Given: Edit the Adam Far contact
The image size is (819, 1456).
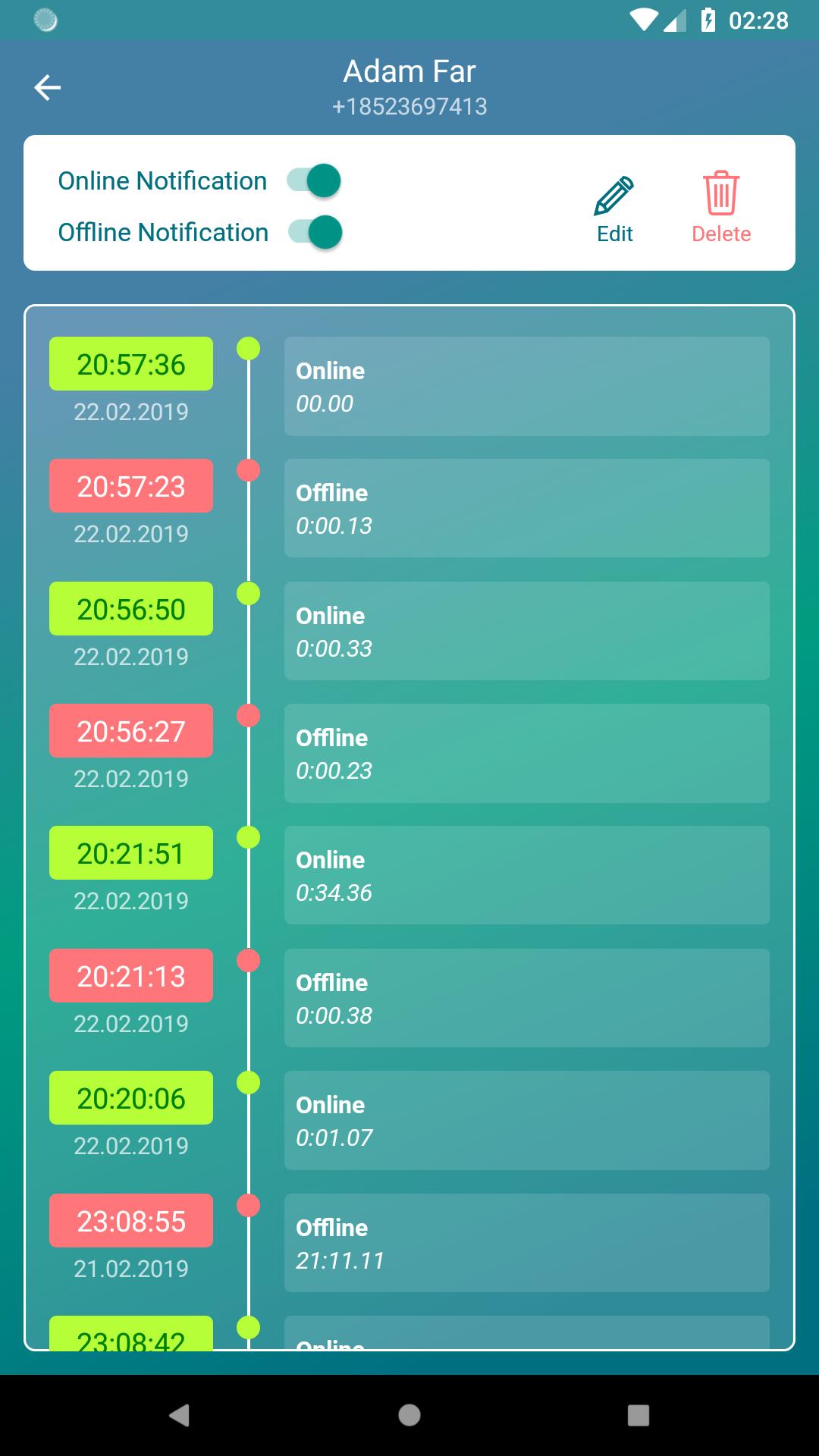Looking at the screenshot, I should (x=614, y=210).
